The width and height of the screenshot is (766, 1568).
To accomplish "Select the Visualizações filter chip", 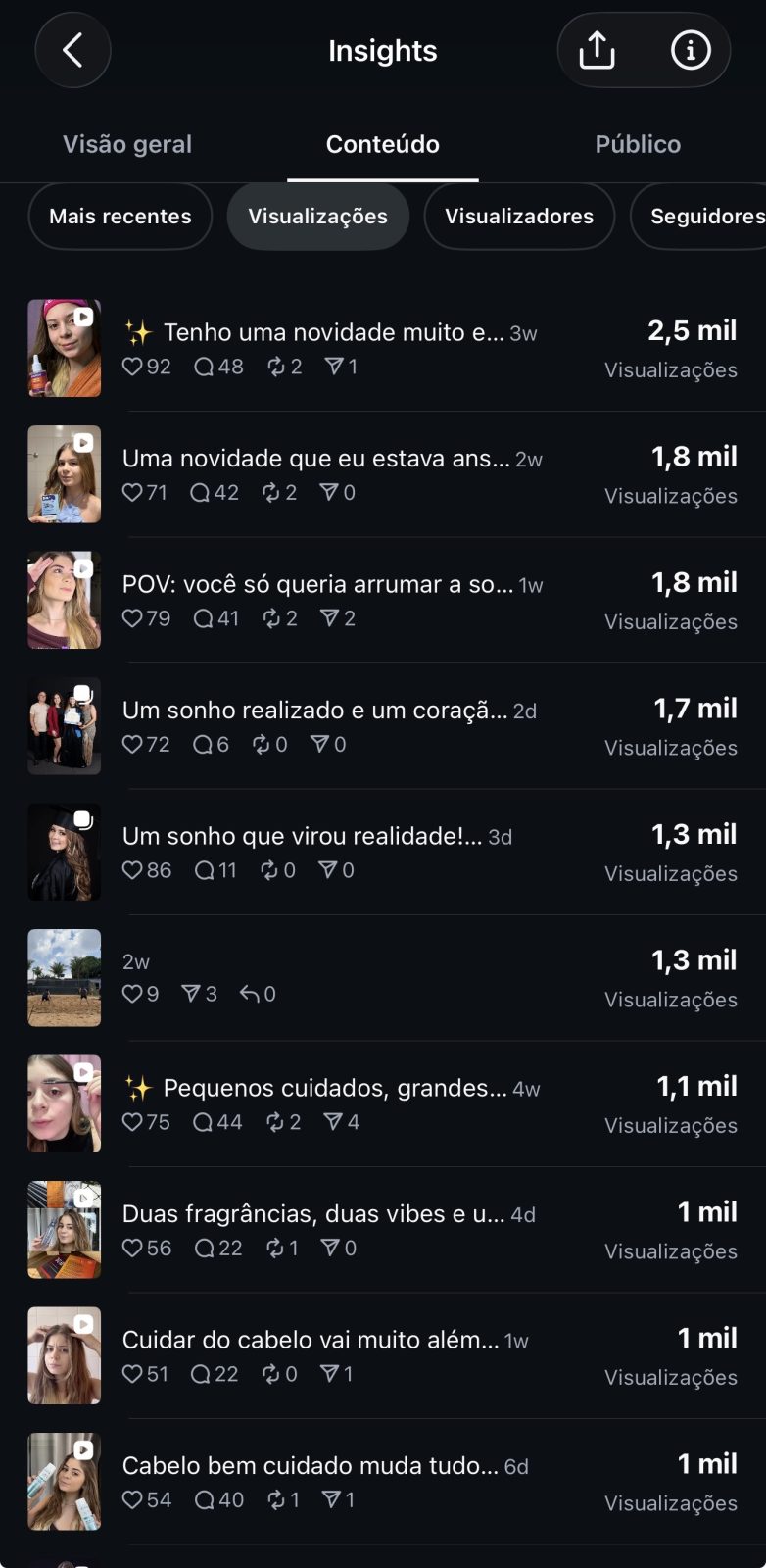I will [x=318, y=216].
